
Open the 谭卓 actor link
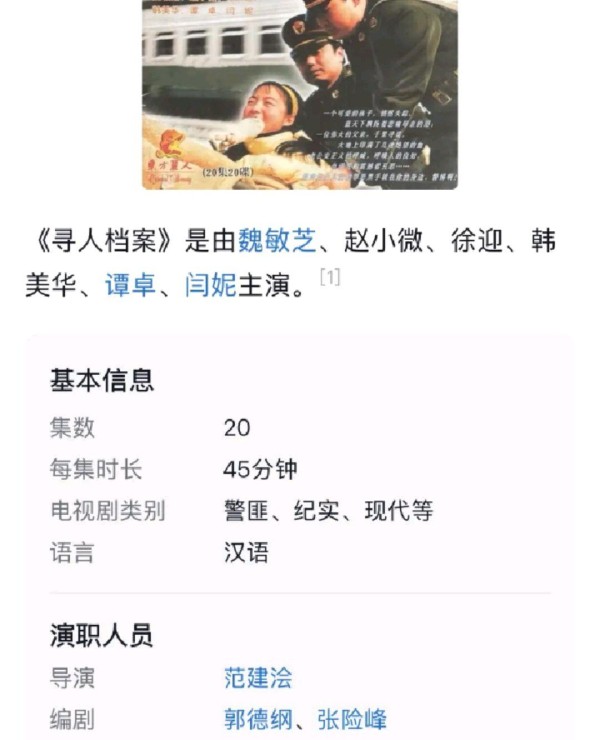tap(130, 285)
